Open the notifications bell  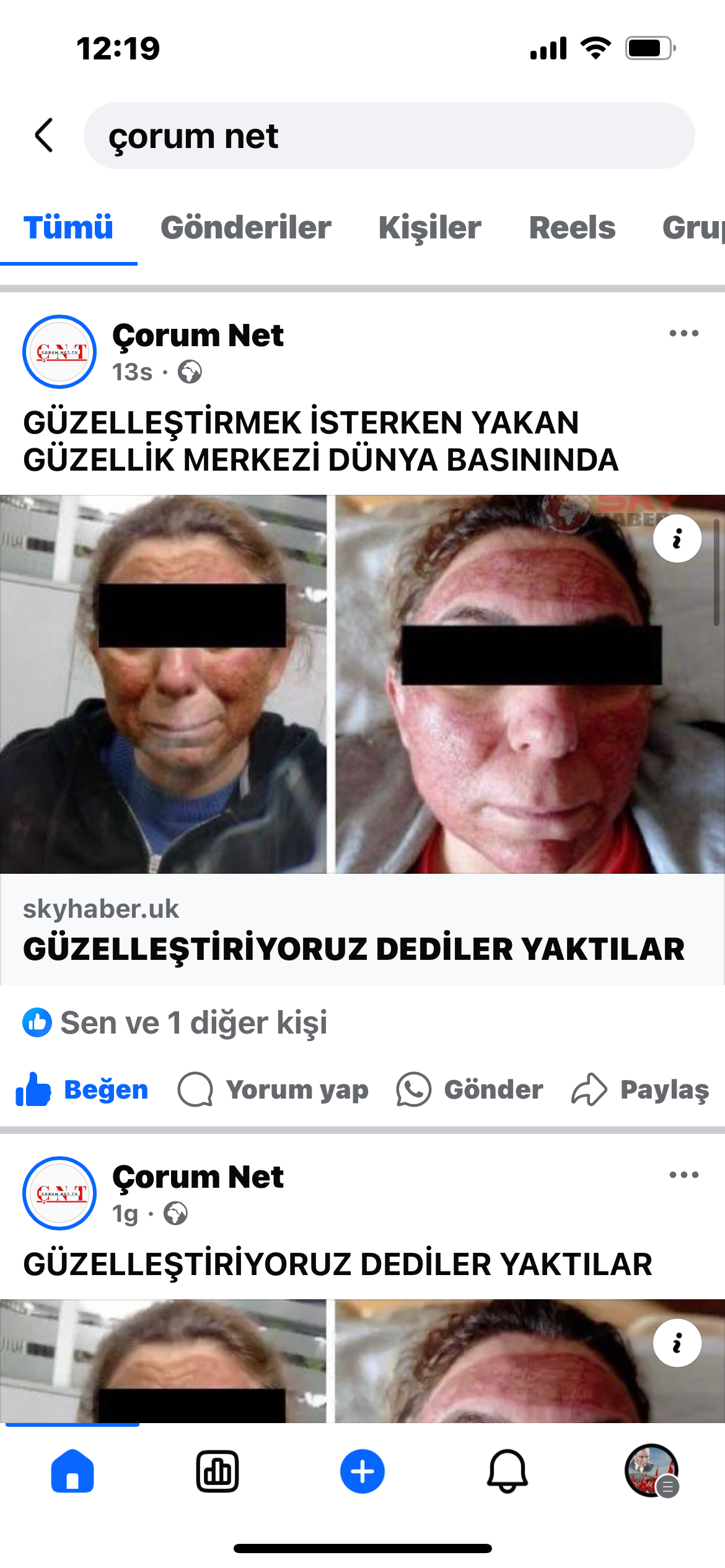click(x=507, y=1471)
